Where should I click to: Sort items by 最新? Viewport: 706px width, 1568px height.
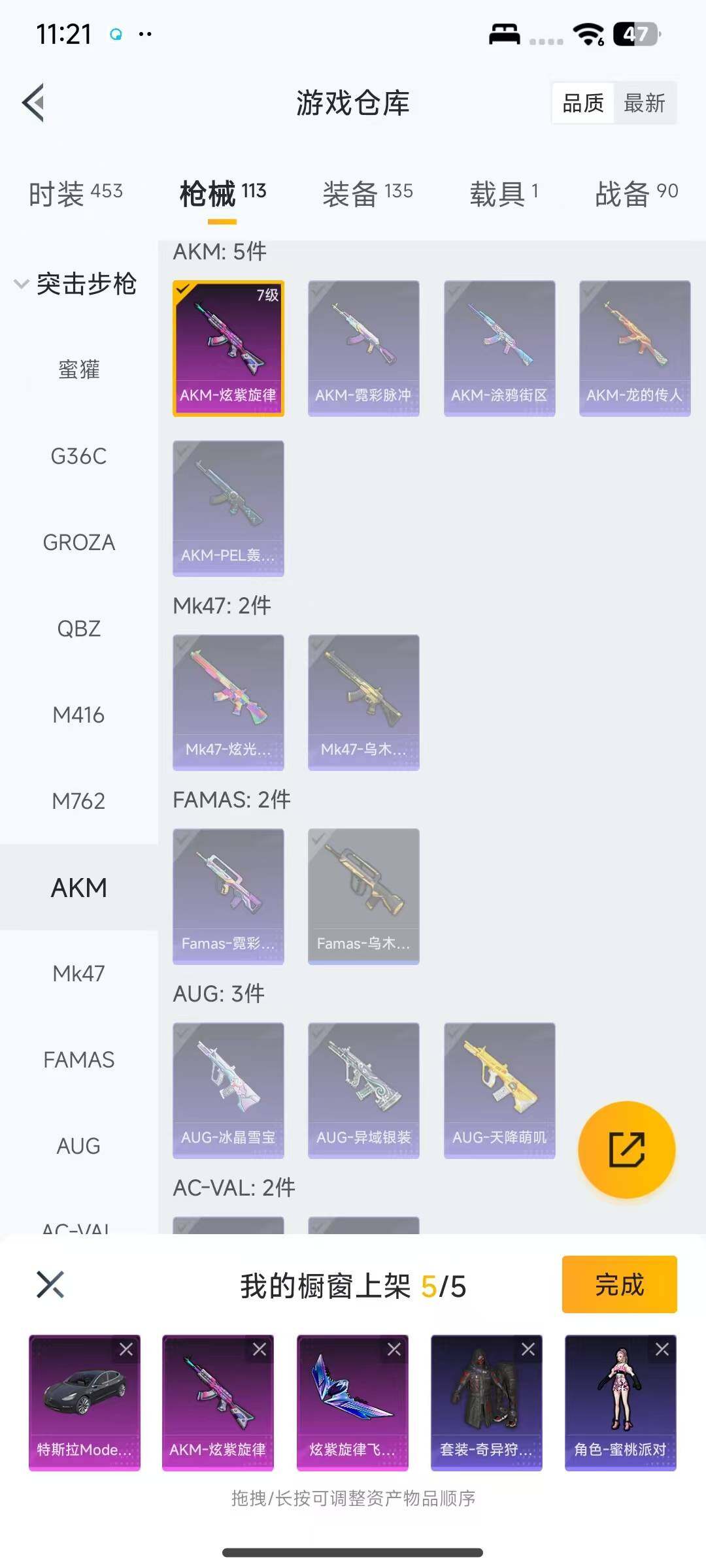coord(645,103)
